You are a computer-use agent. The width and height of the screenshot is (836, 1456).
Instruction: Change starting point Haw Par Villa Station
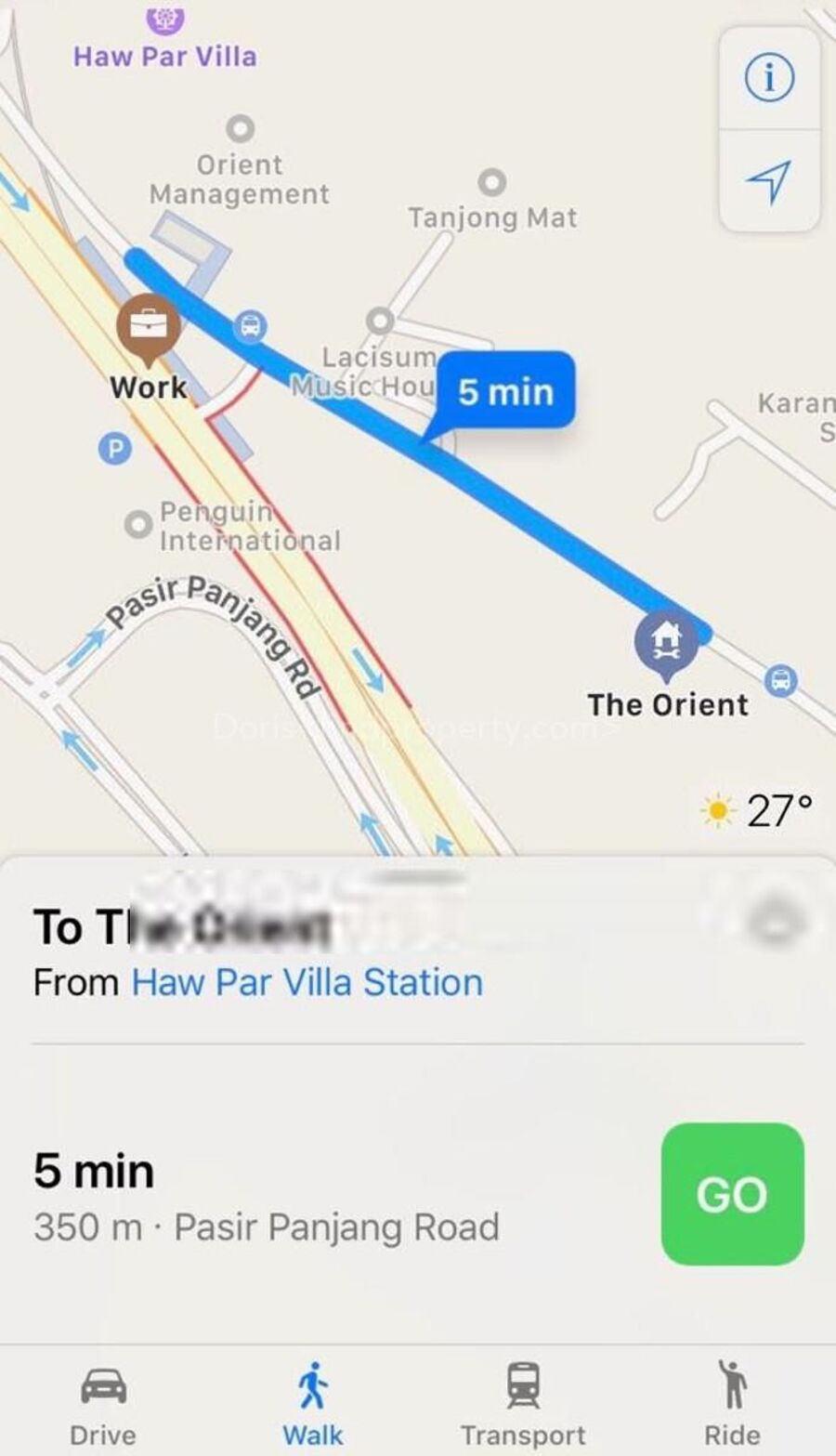(307, 982)
